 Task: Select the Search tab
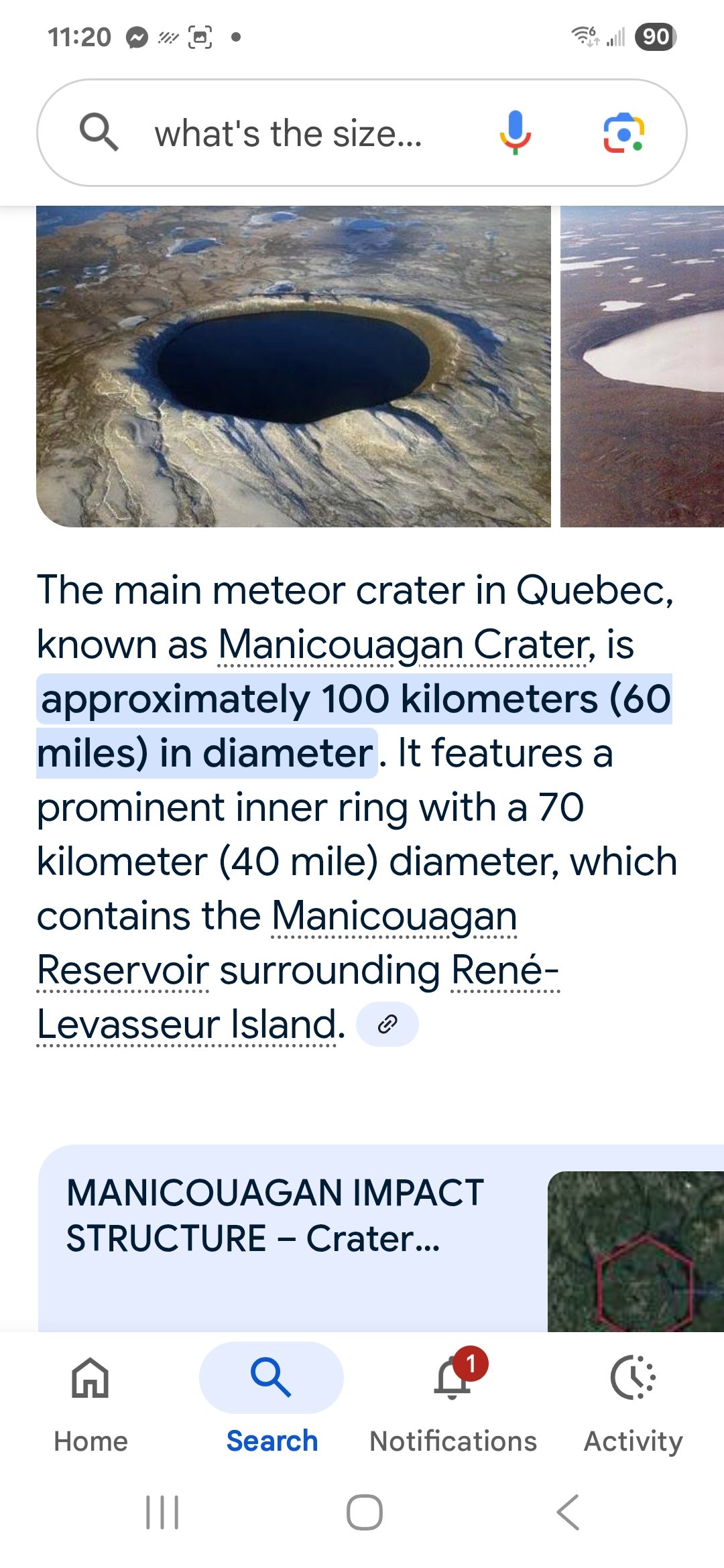click(271, 1405)
